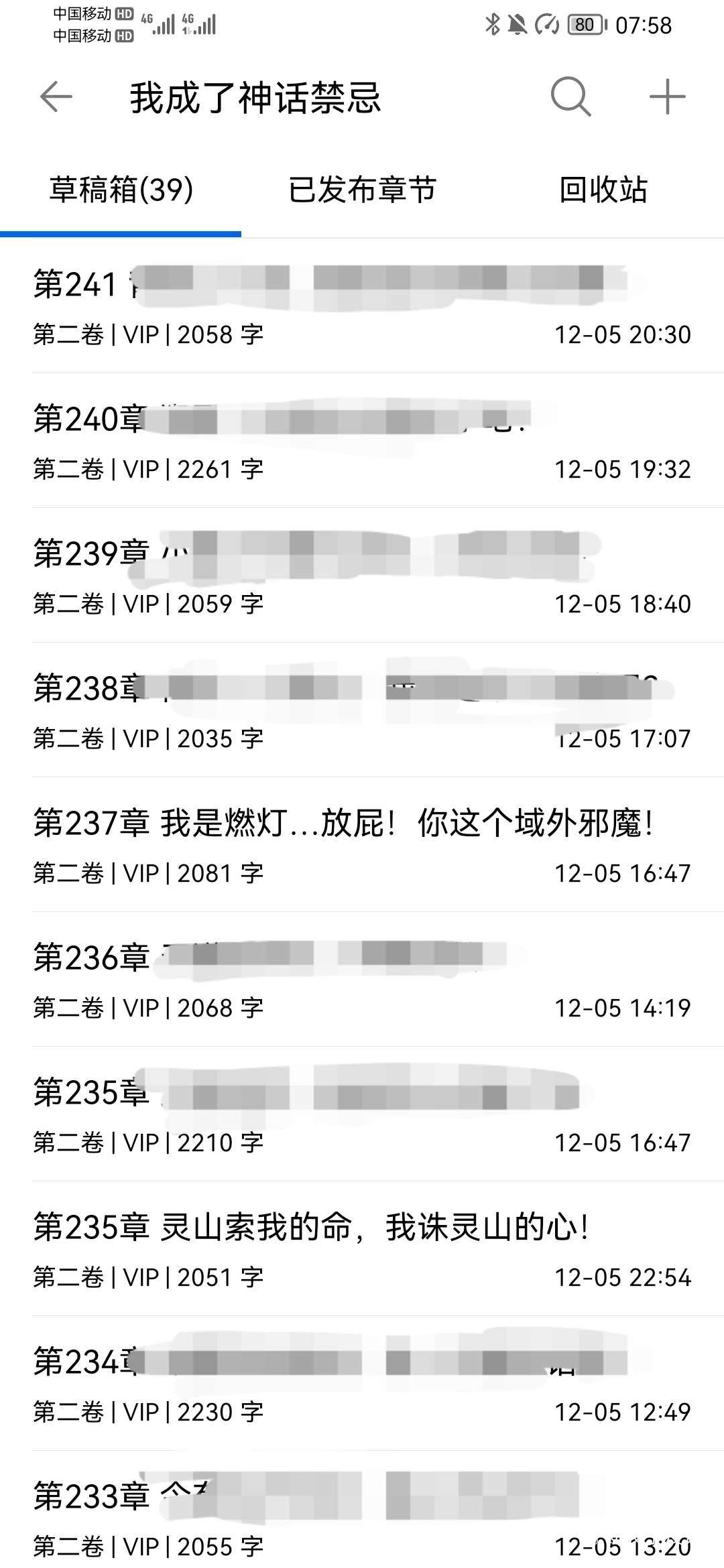The height and width of the screenshot is (1568, 724).
Task: Open the draft chapter numbered 234
Action: [x=362, y=1384]
